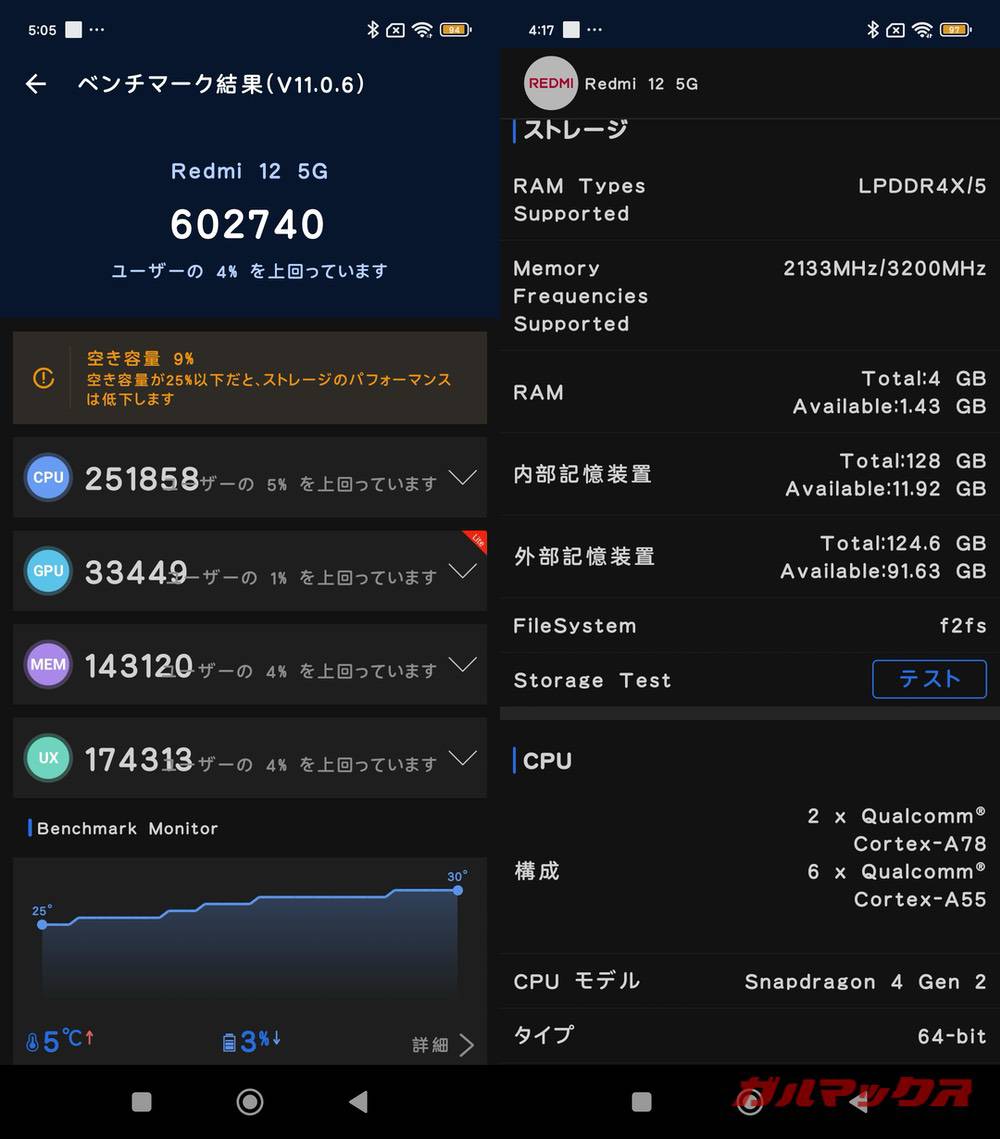This screenshot has height=1139, width=1000.
Task: Tap the 30° endpoint on the temperature graph
Action: (457, 891)
